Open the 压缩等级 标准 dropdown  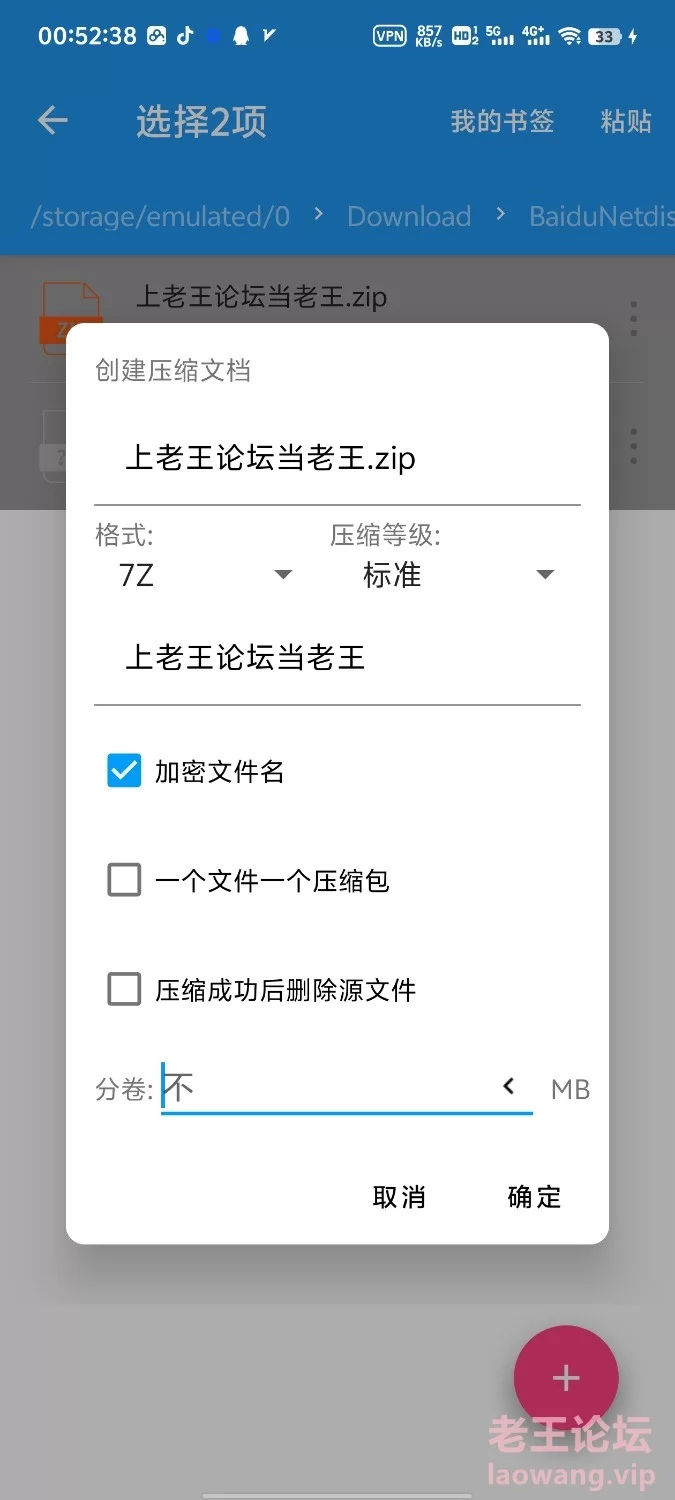456,575
